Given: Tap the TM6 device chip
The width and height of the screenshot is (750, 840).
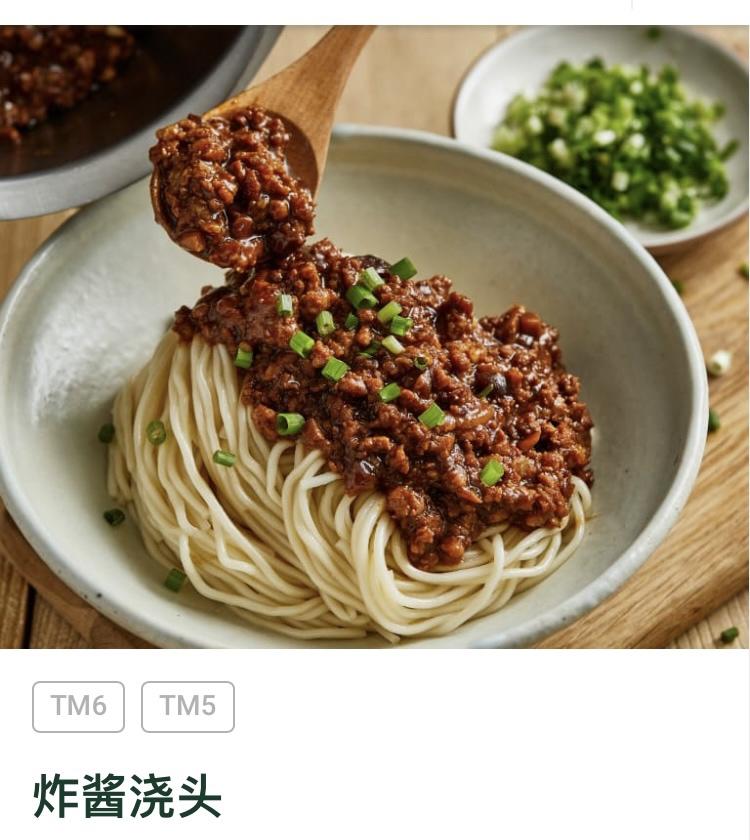Looking at the screenshot, I should [78, 706].
